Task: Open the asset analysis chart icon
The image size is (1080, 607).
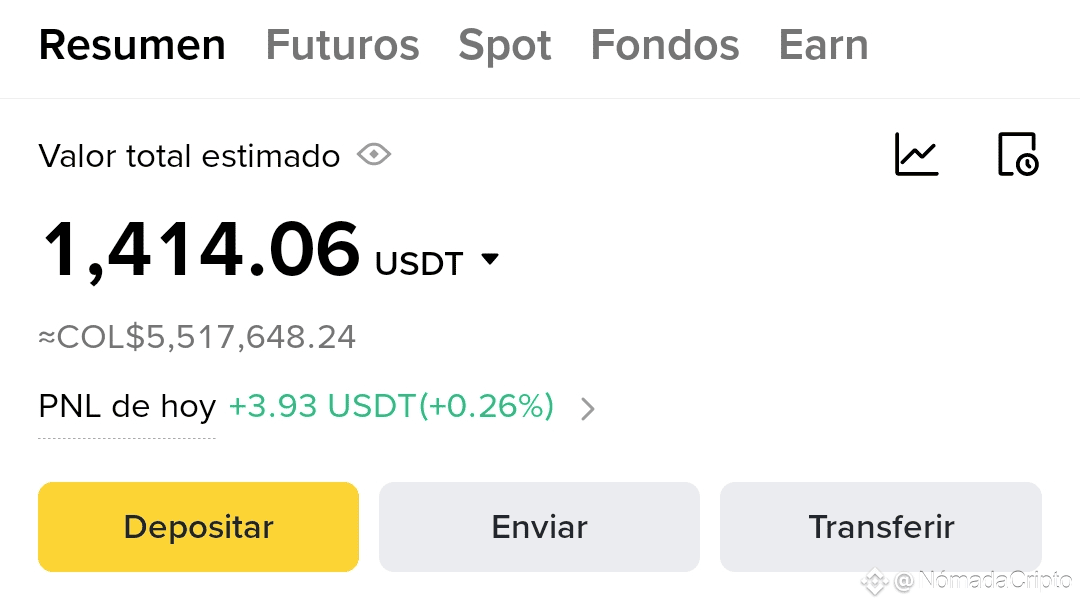Action: click(x=916, y=155)
